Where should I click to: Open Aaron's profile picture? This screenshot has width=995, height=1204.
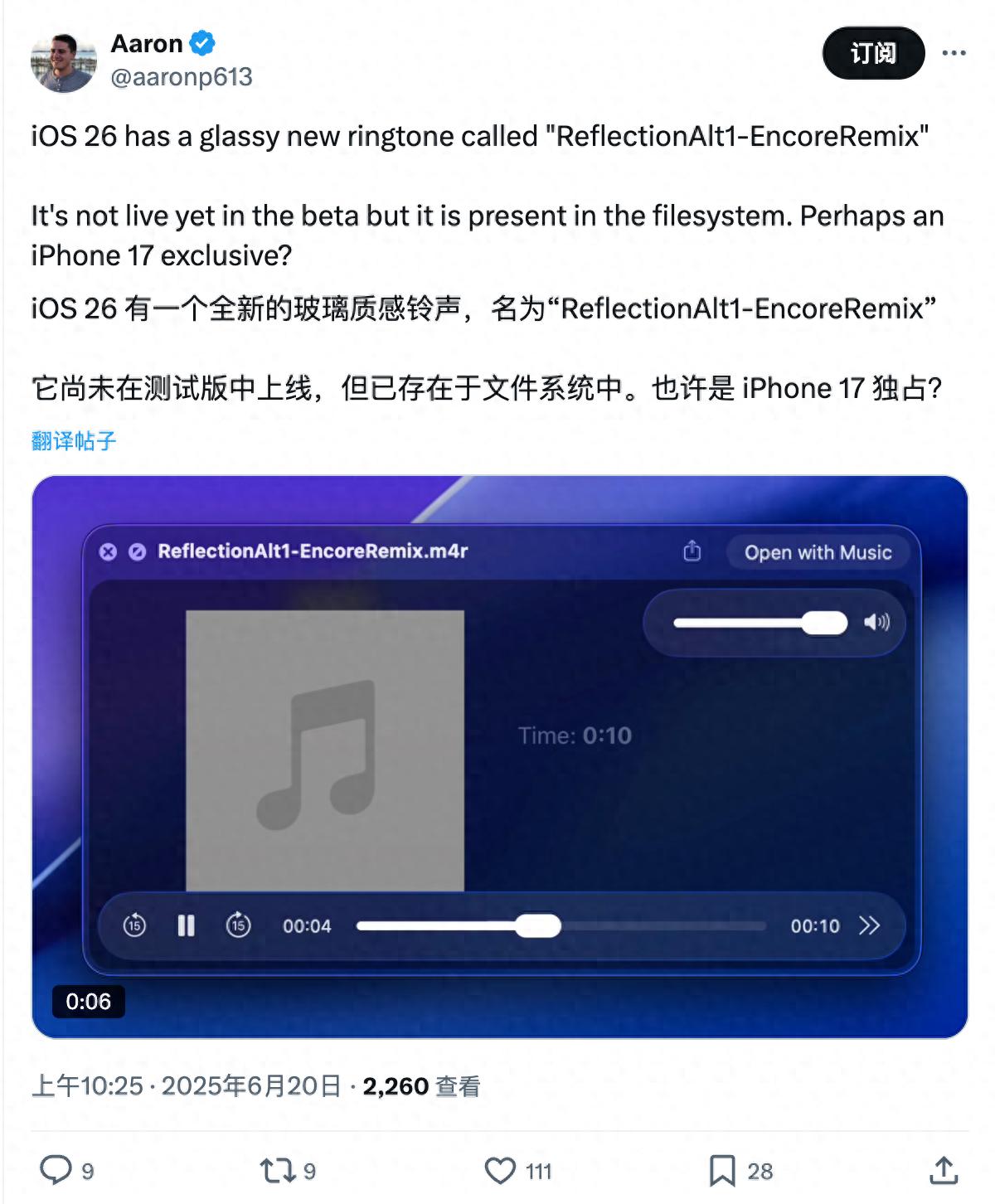[63, 62]
